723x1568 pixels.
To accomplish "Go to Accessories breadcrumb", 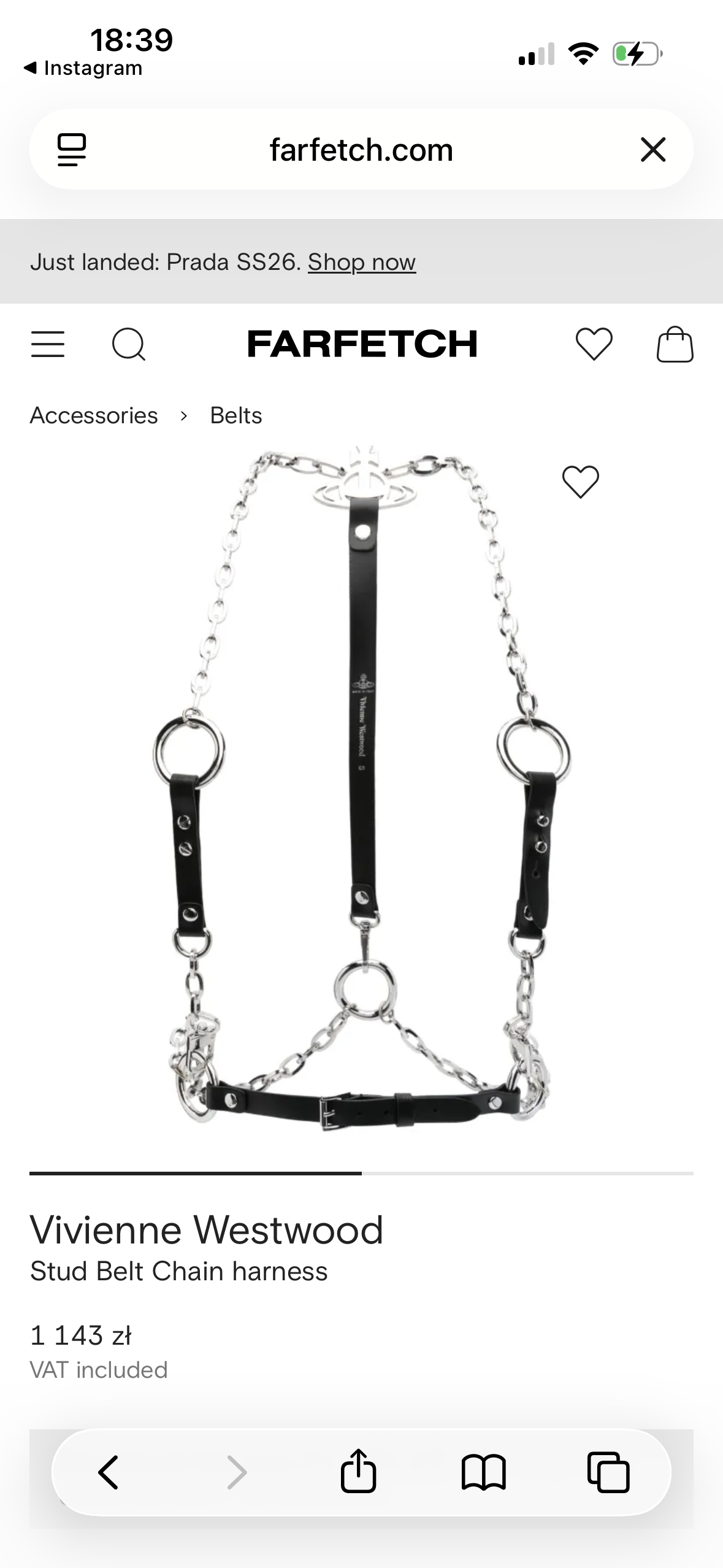I will tap(94, 416).
